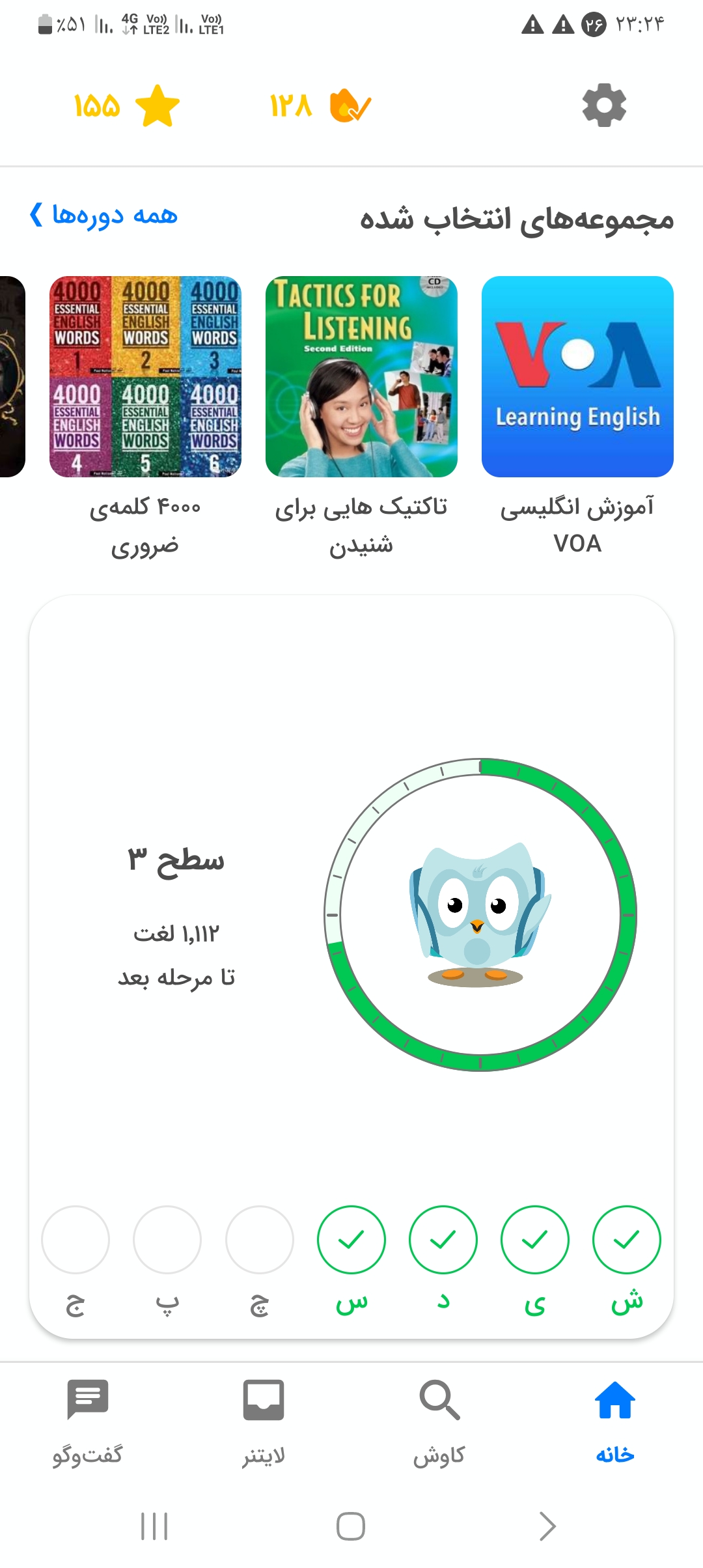The width and height of the screenshot is (703, 1568).
Task: Tap the system recent apps button
Action: click(154, 1526)
